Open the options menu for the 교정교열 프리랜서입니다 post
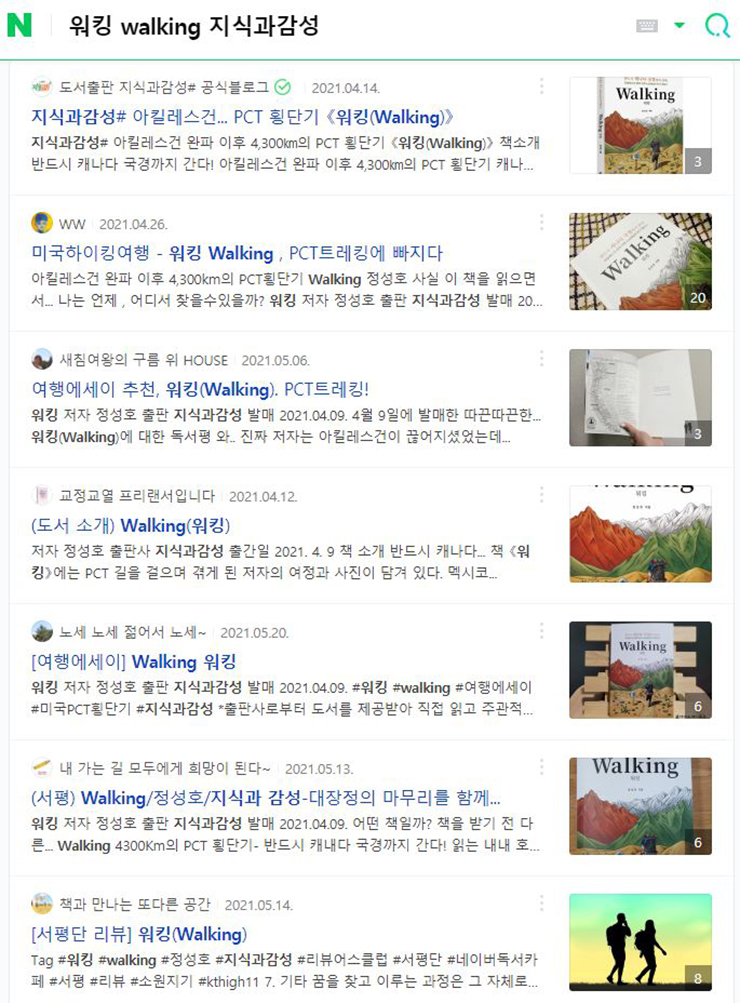The height and width of the screenshot is (1003, 740). (541, 495)
